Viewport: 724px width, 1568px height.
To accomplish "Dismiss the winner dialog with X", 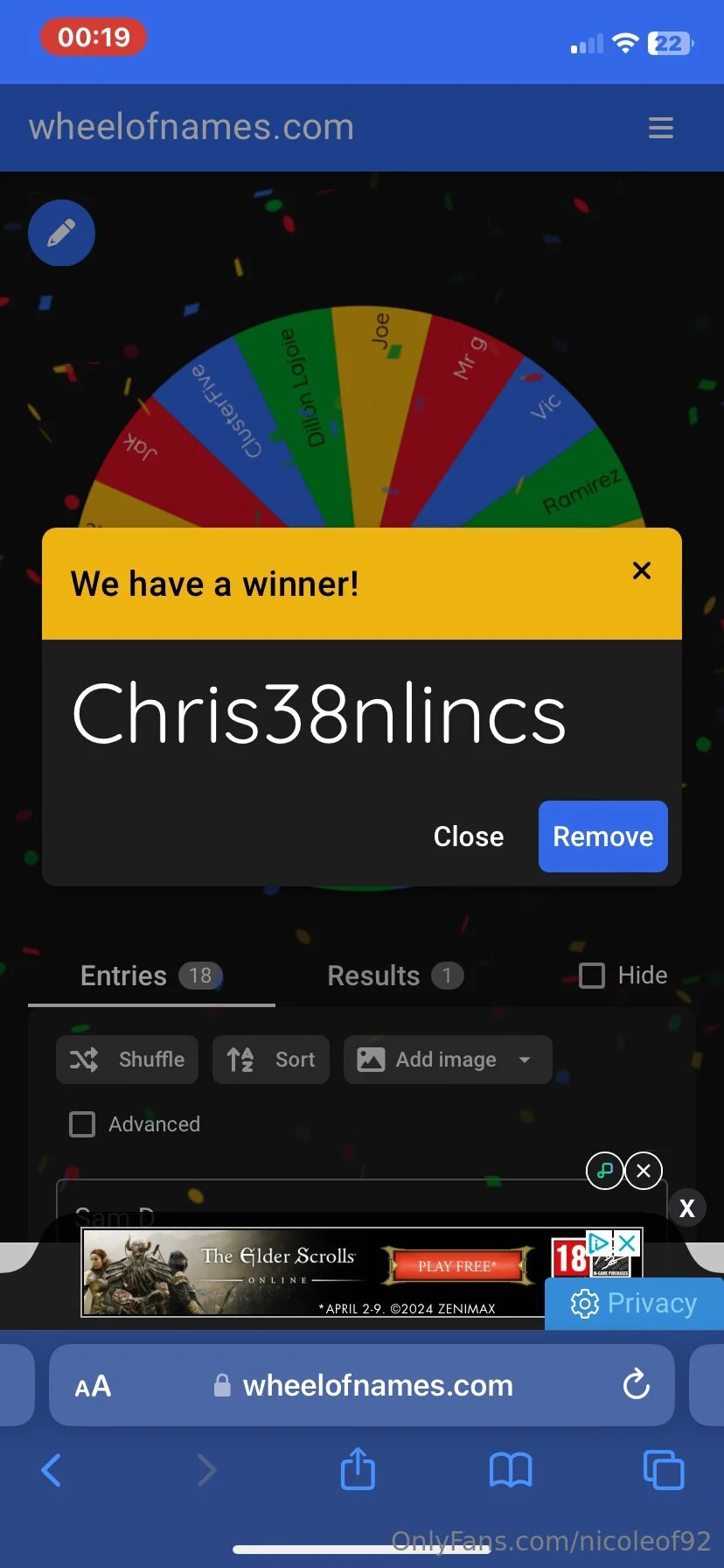I will pos(641,570).
